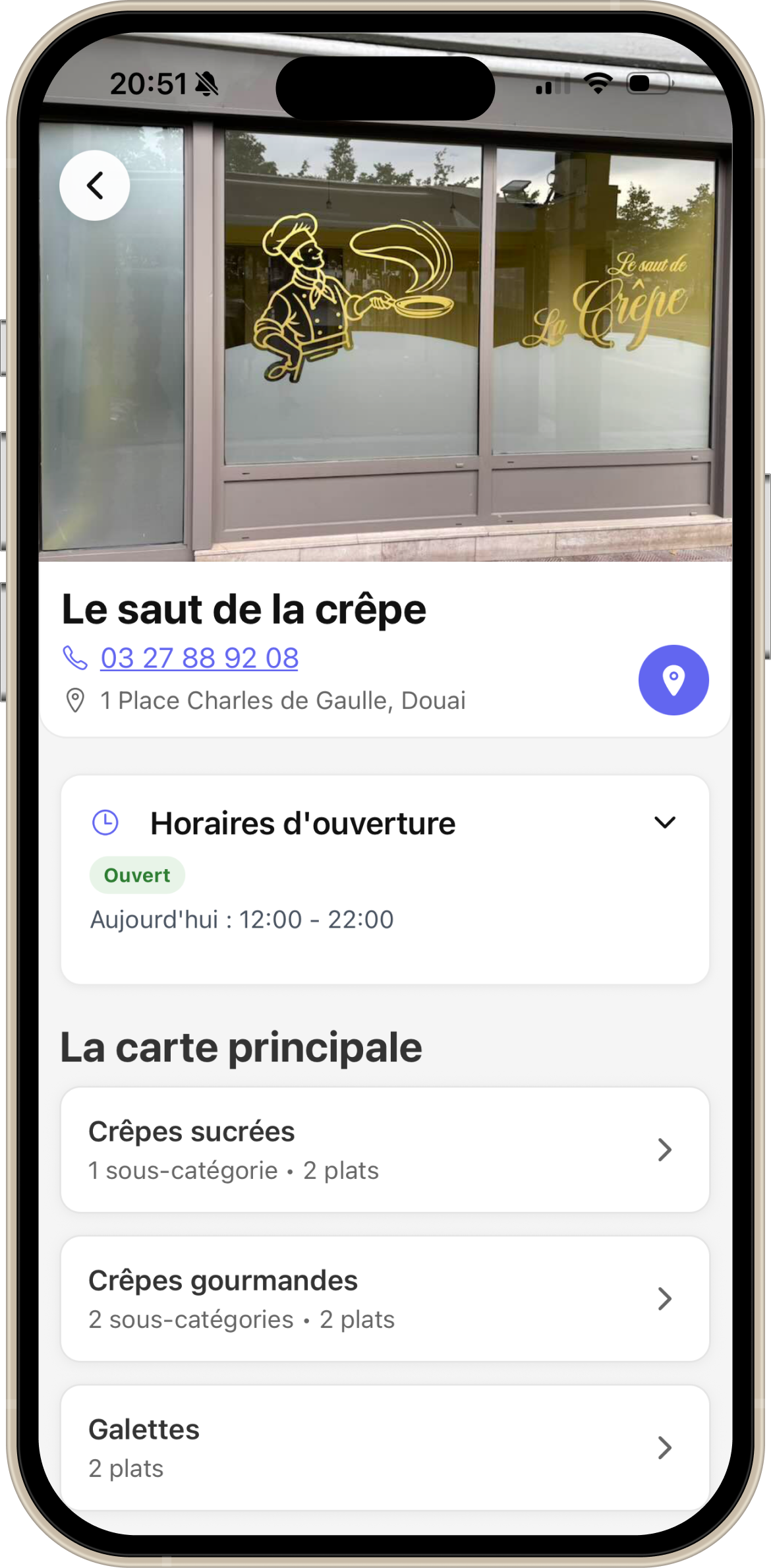Click the muted notifications bell icon
Viewport: 771px width, 1568px height.
click(208, 83)
